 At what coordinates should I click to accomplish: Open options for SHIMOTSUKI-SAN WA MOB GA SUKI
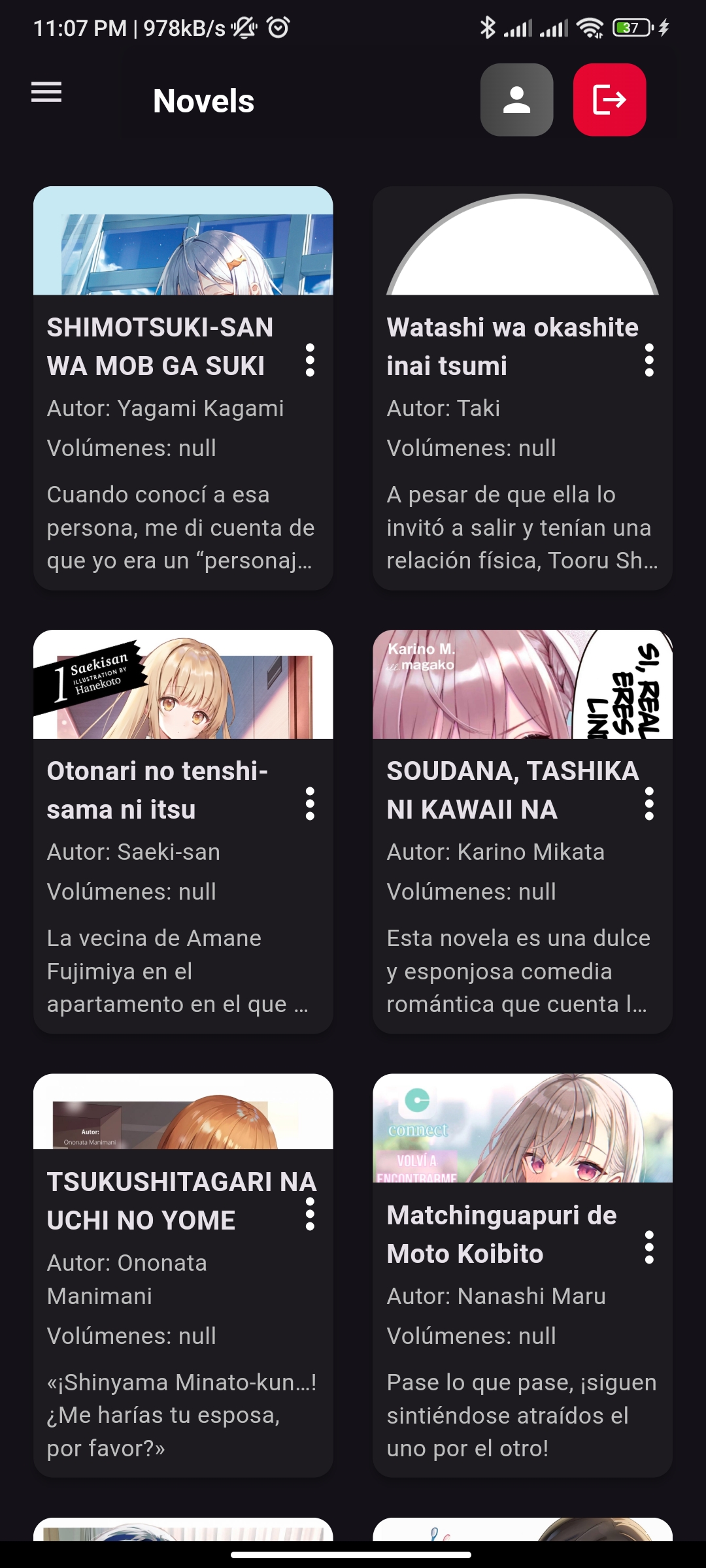click(x=310, y=360)
